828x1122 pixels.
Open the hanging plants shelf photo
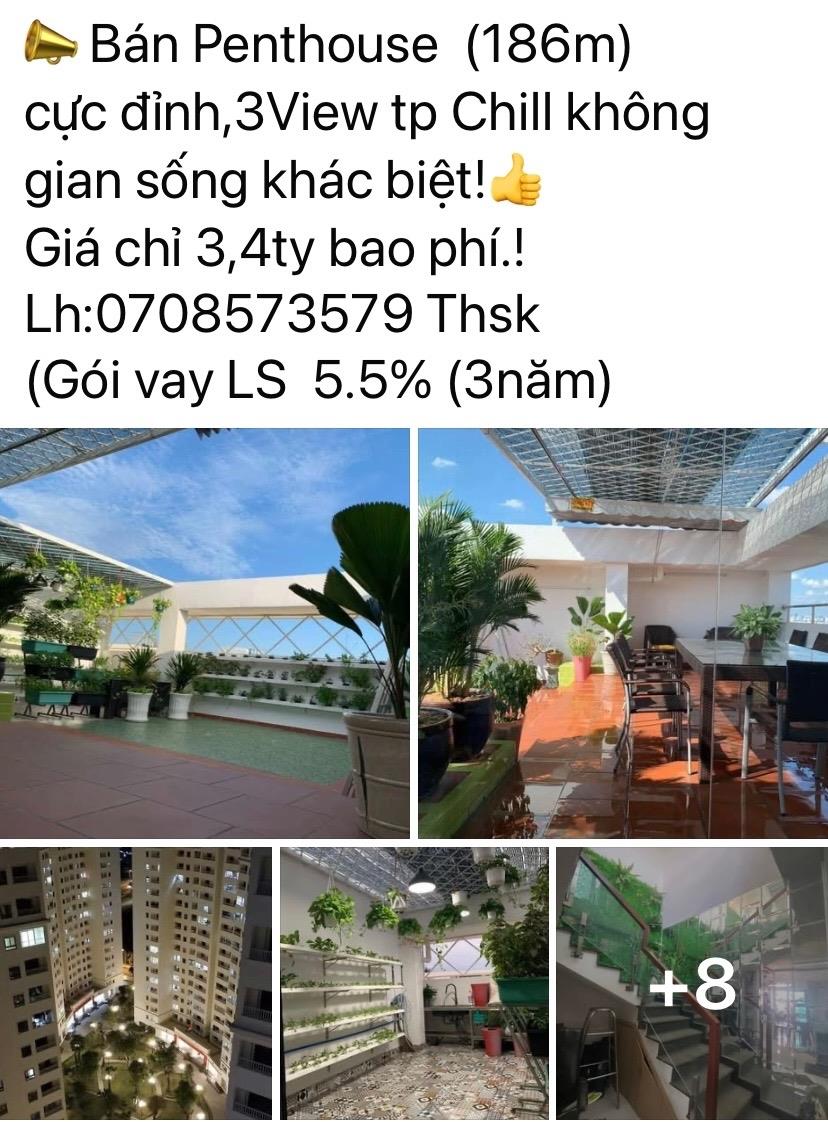[413, 983]
